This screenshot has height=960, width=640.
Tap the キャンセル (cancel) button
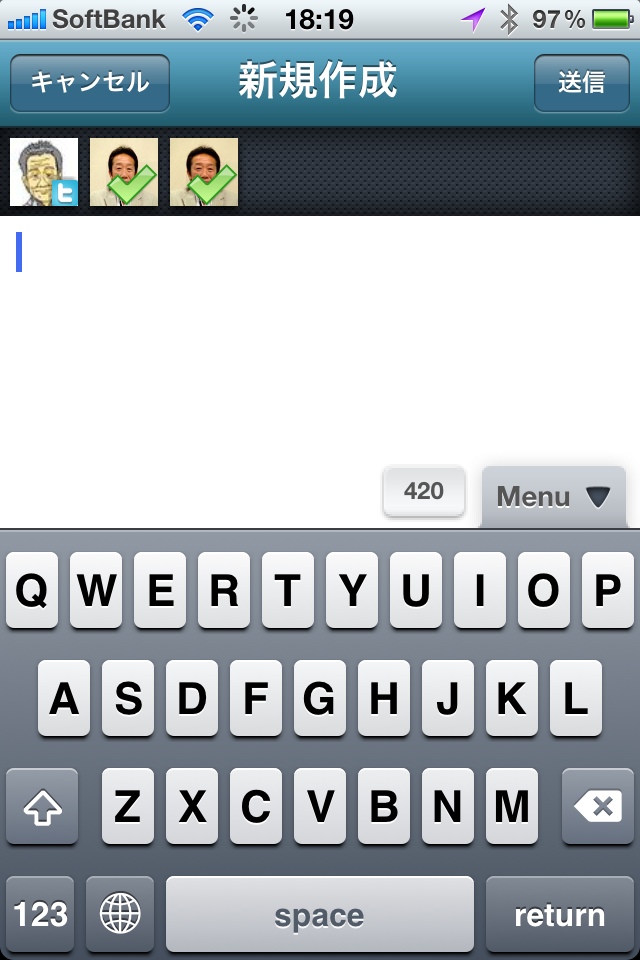90,82
